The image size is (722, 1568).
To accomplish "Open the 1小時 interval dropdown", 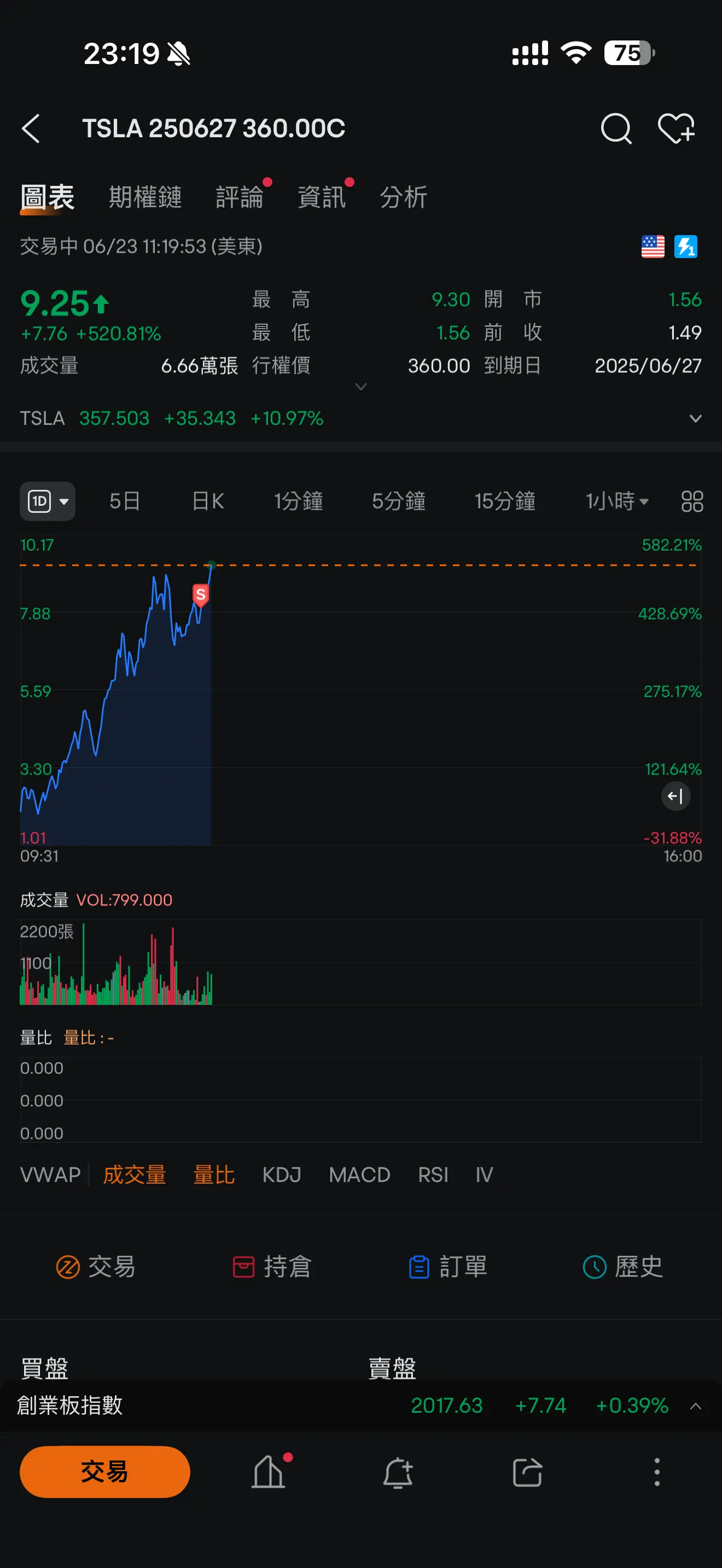I will tap(616, 501).
